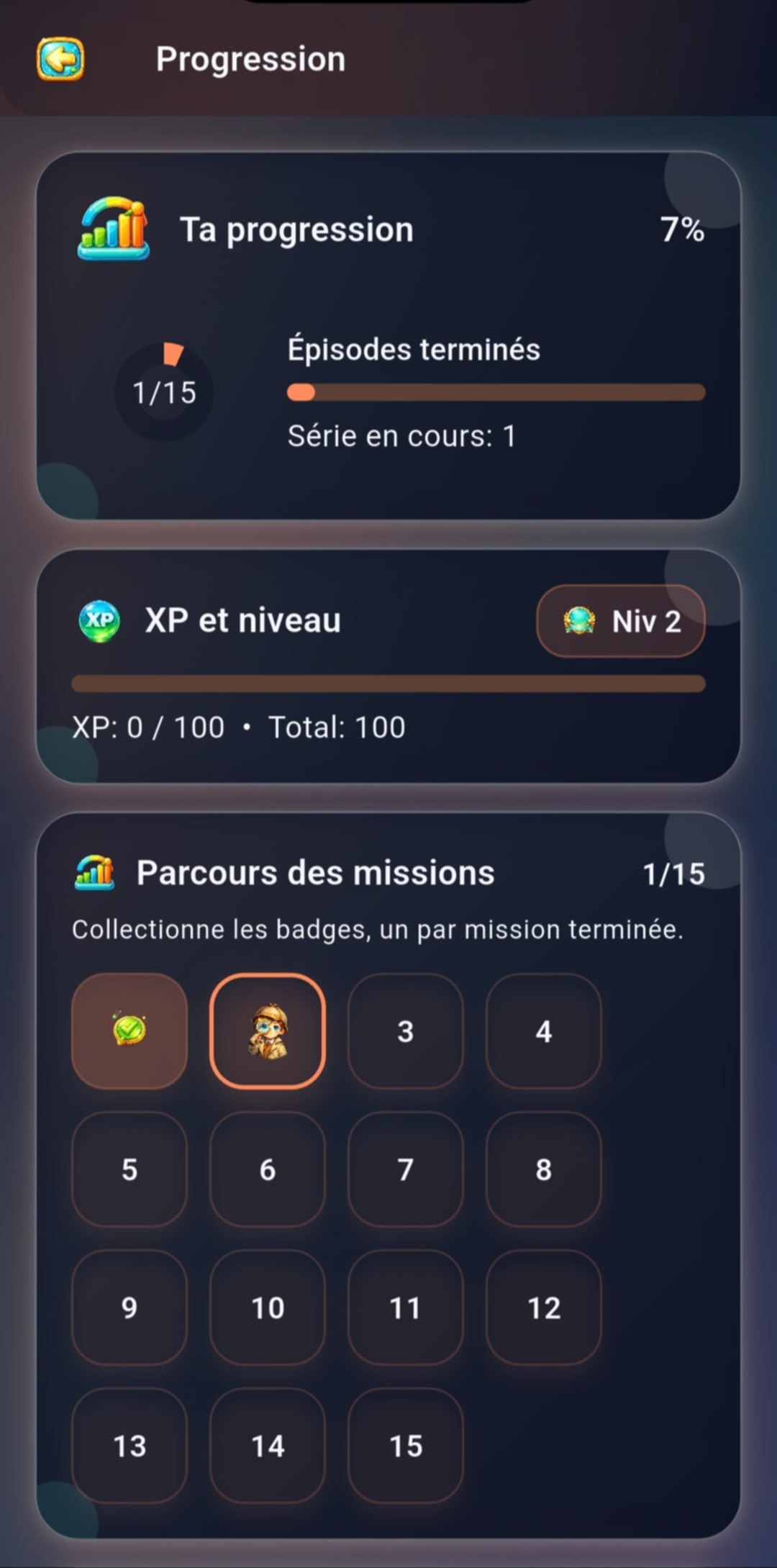Tap the Épisodes terminés progress bar

[x=496, y=392]
